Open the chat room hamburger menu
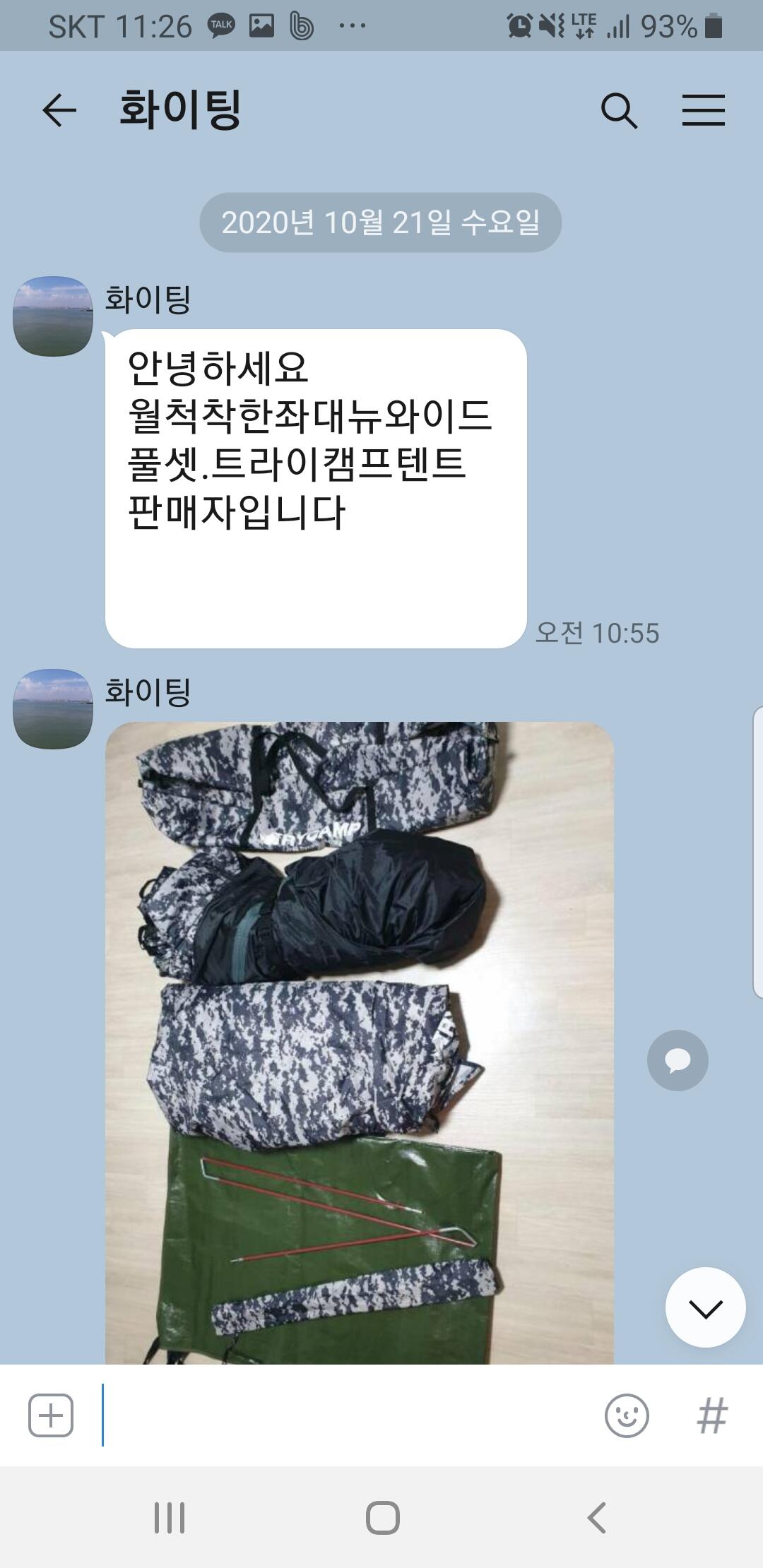The width and height of the screenshot is (763, 1568). (x=704, y=110)
